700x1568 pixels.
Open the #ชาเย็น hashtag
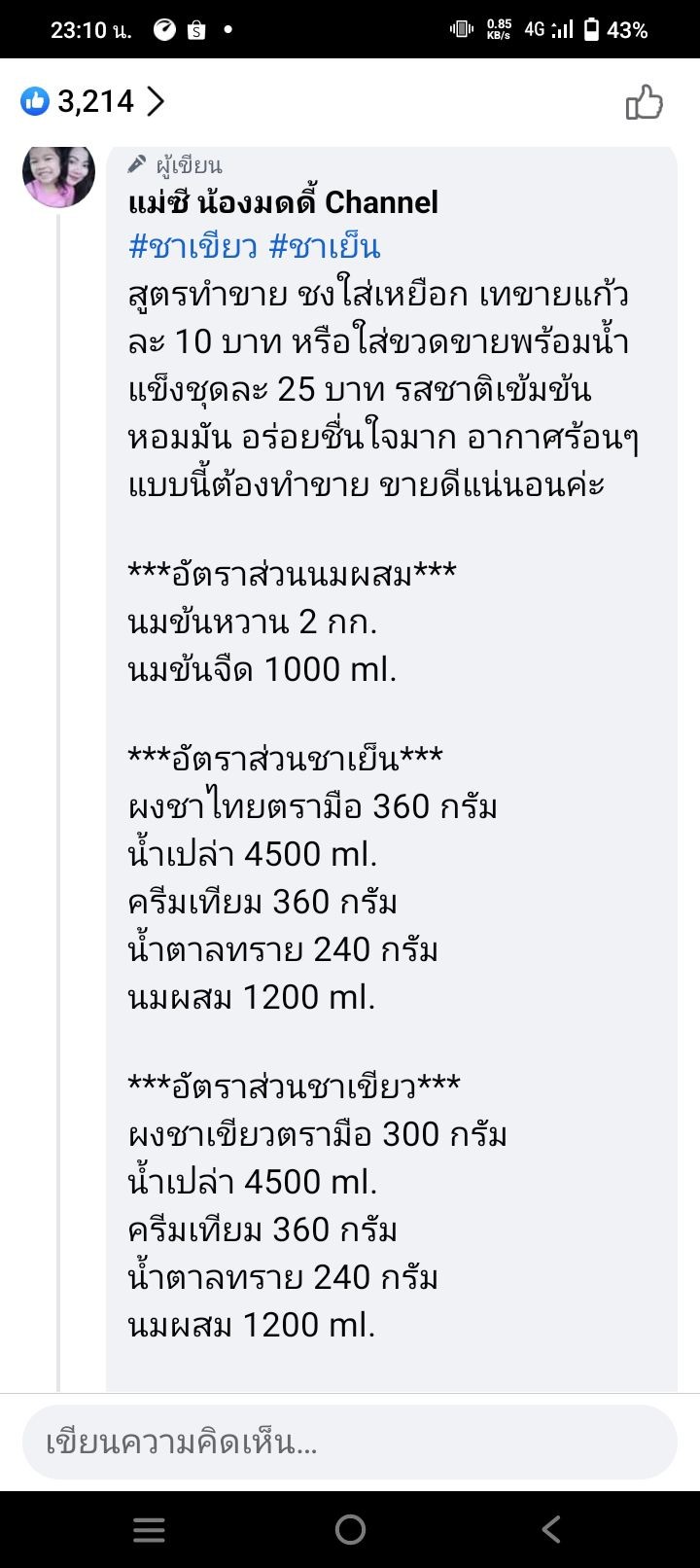[x=325, y=247]
